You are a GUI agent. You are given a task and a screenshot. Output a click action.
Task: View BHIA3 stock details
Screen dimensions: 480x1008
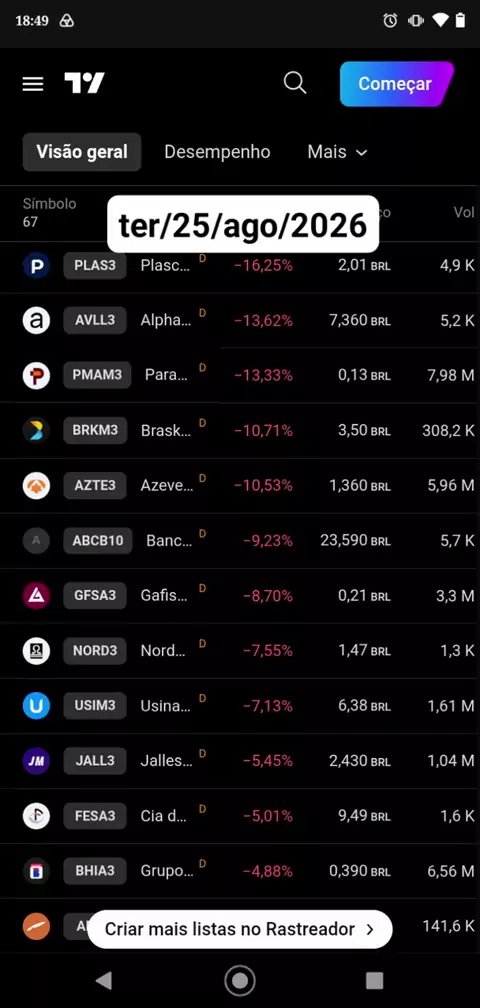(x=240, y=871)
